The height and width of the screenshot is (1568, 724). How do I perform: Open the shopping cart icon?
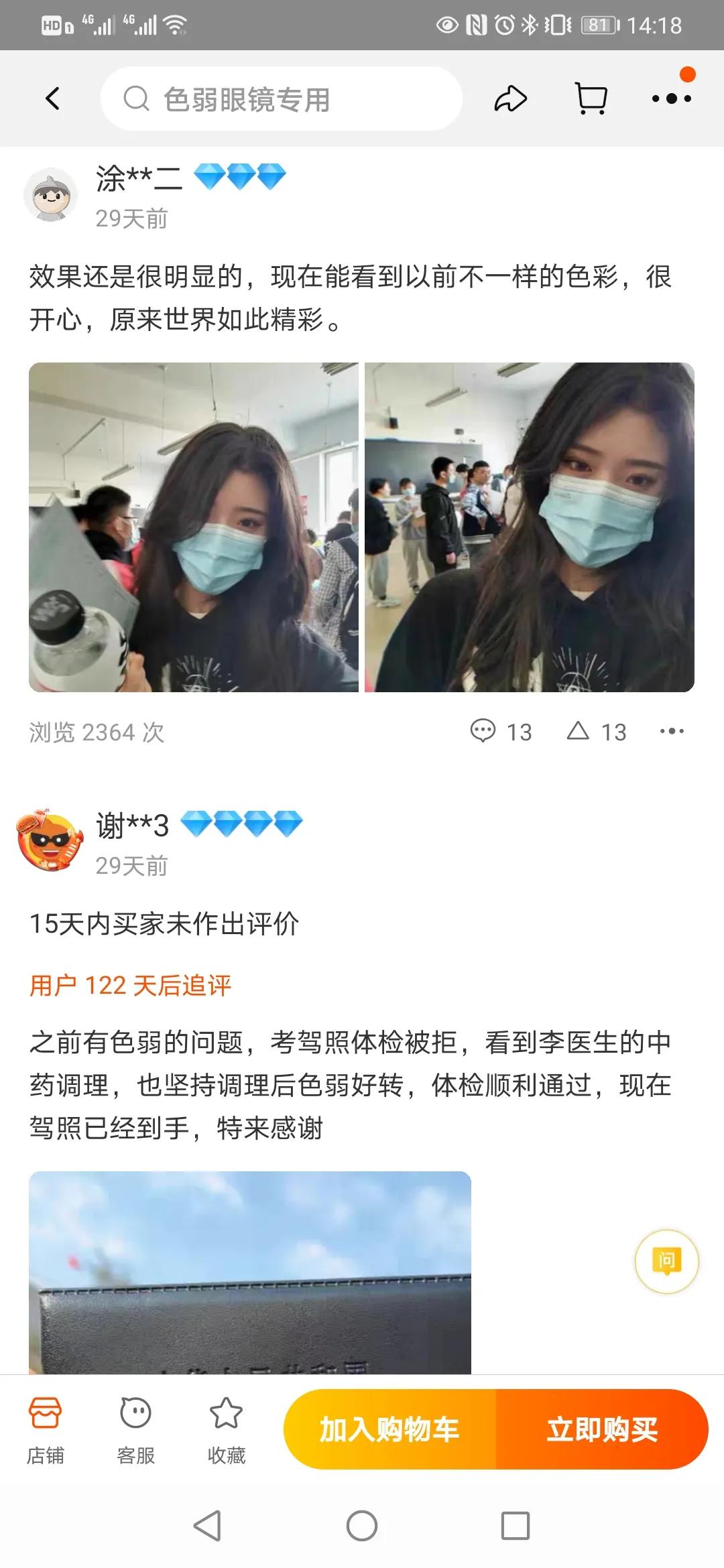click(x=589, y=99)
